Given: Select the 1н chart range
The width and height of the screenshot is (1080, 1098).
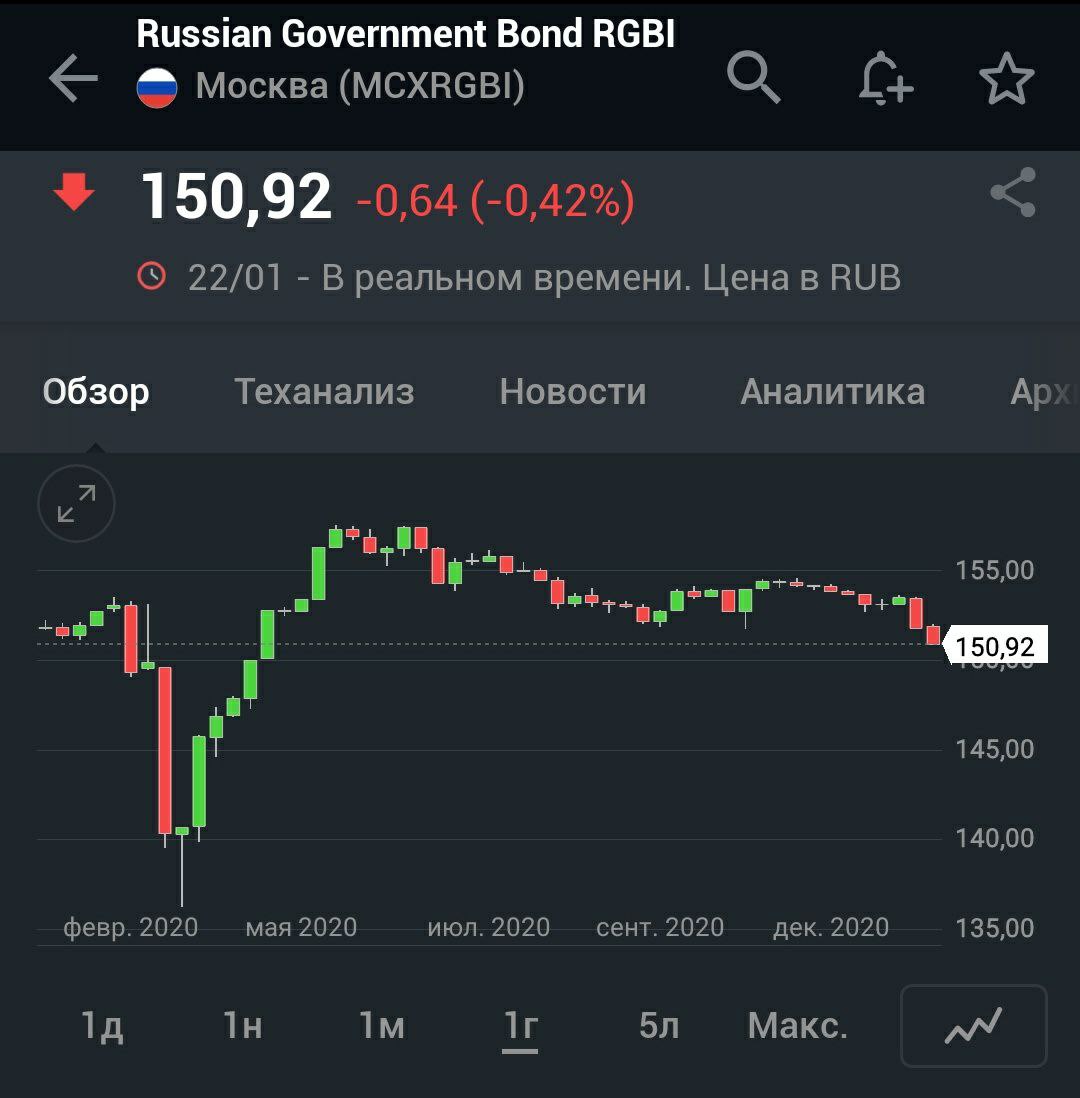Looking at the screenshot, I should 242,1025.
